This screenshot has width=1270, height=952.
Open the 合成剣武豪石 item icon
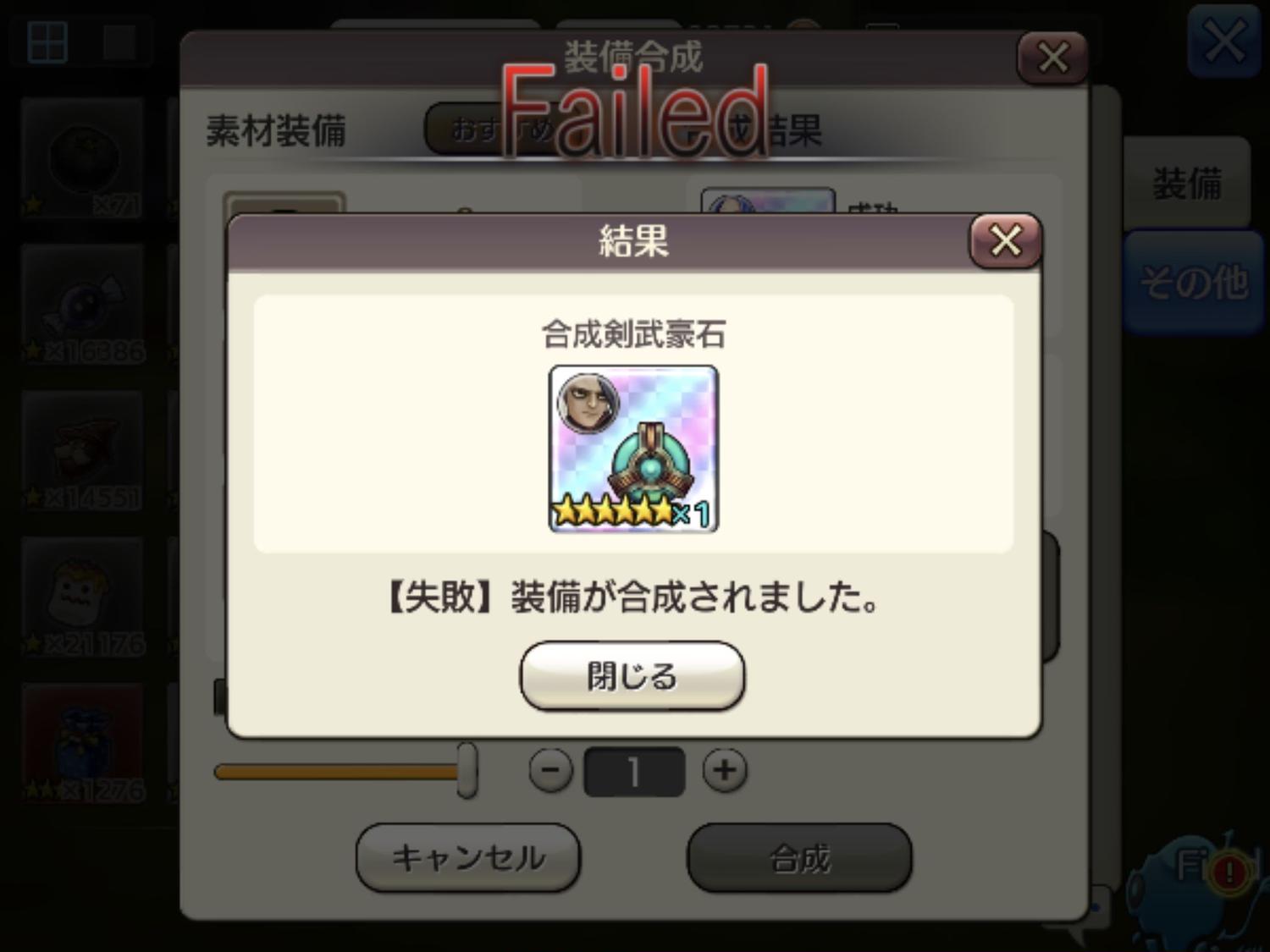click(x=633, y=448)
